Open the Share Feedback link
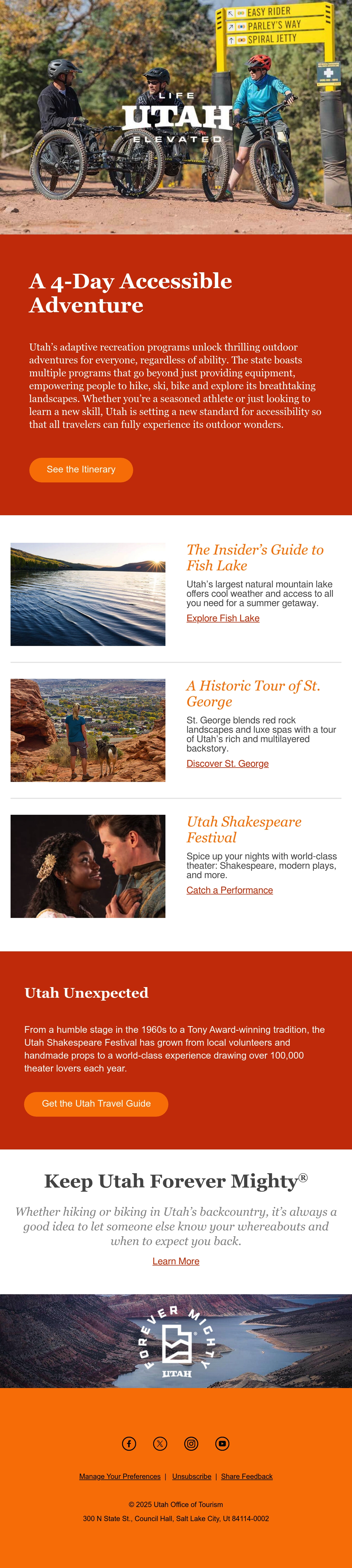Viewport: 352px width, 1568px height. [247, 1476]
